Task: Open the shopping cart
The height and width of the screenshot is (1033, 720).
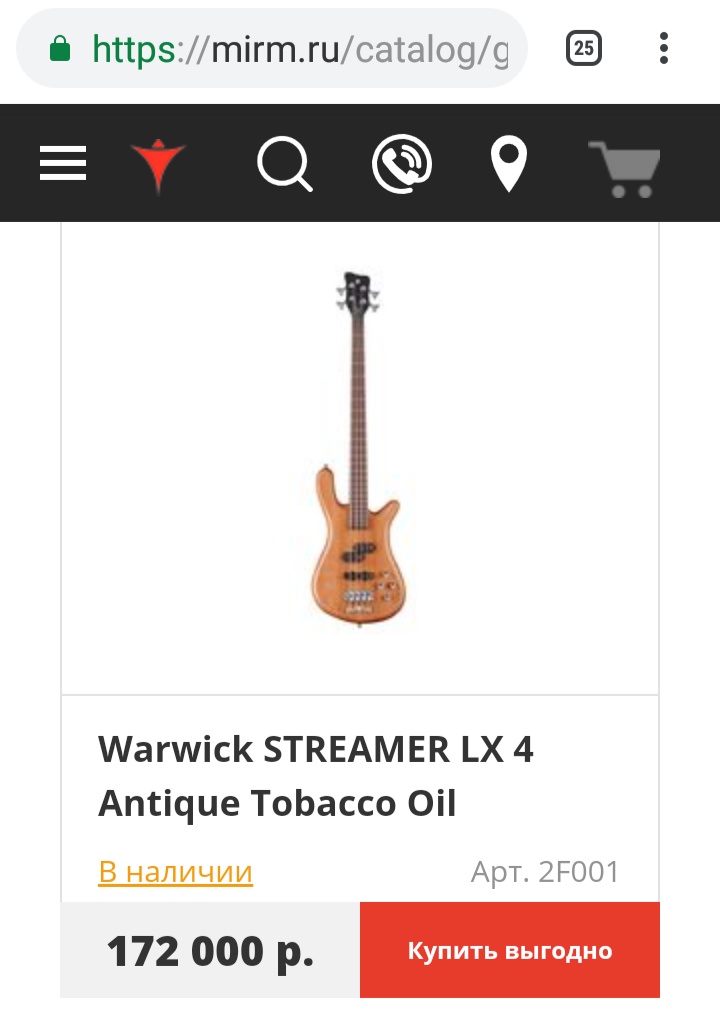Action: 625,167
